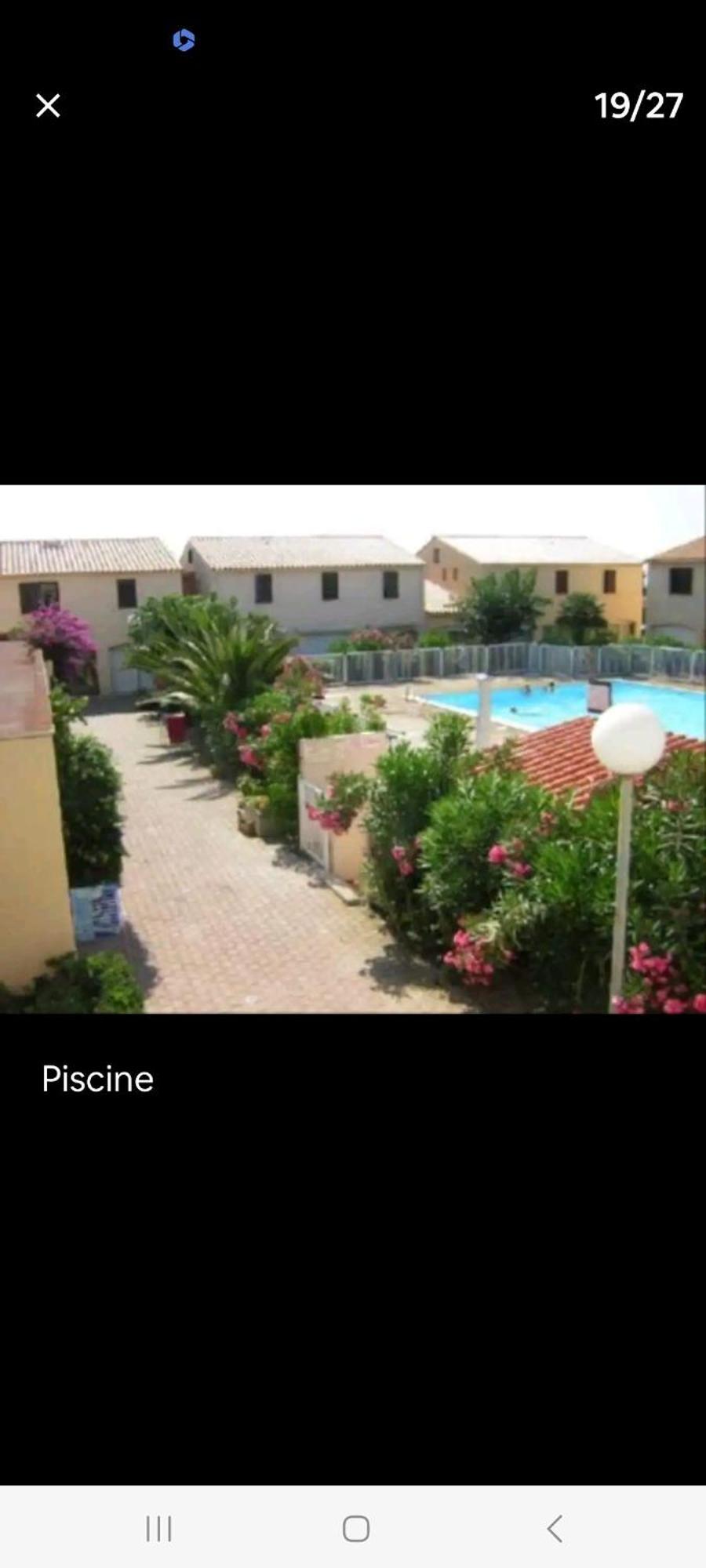The image size is (706, 1568).
Task: Close the photo viewer
Action: (48, 106)
